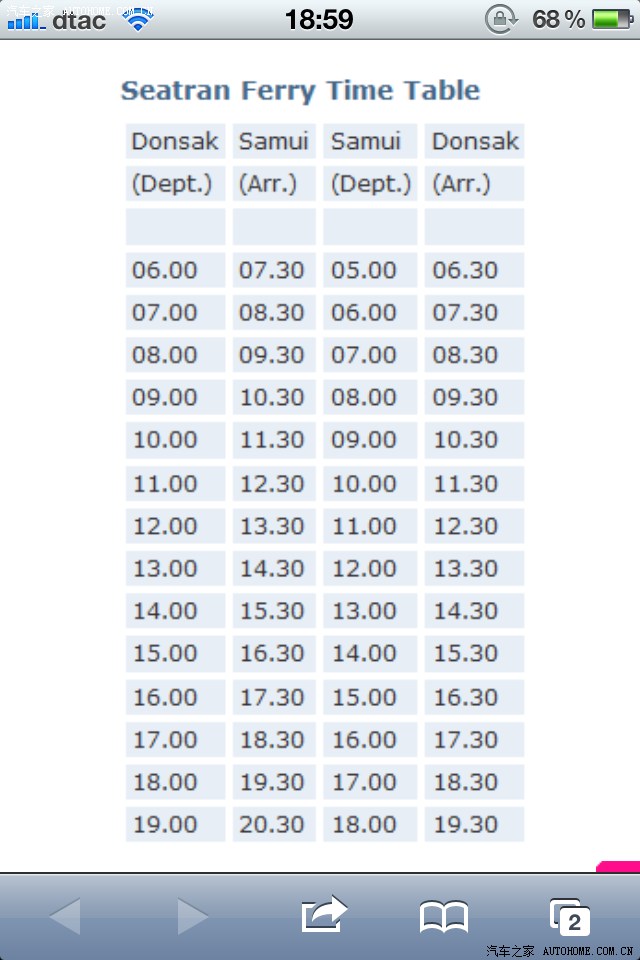The height and width of the screenshot is (960, 640).
Task: Open the share action menu
Action: tap(323, 914)
